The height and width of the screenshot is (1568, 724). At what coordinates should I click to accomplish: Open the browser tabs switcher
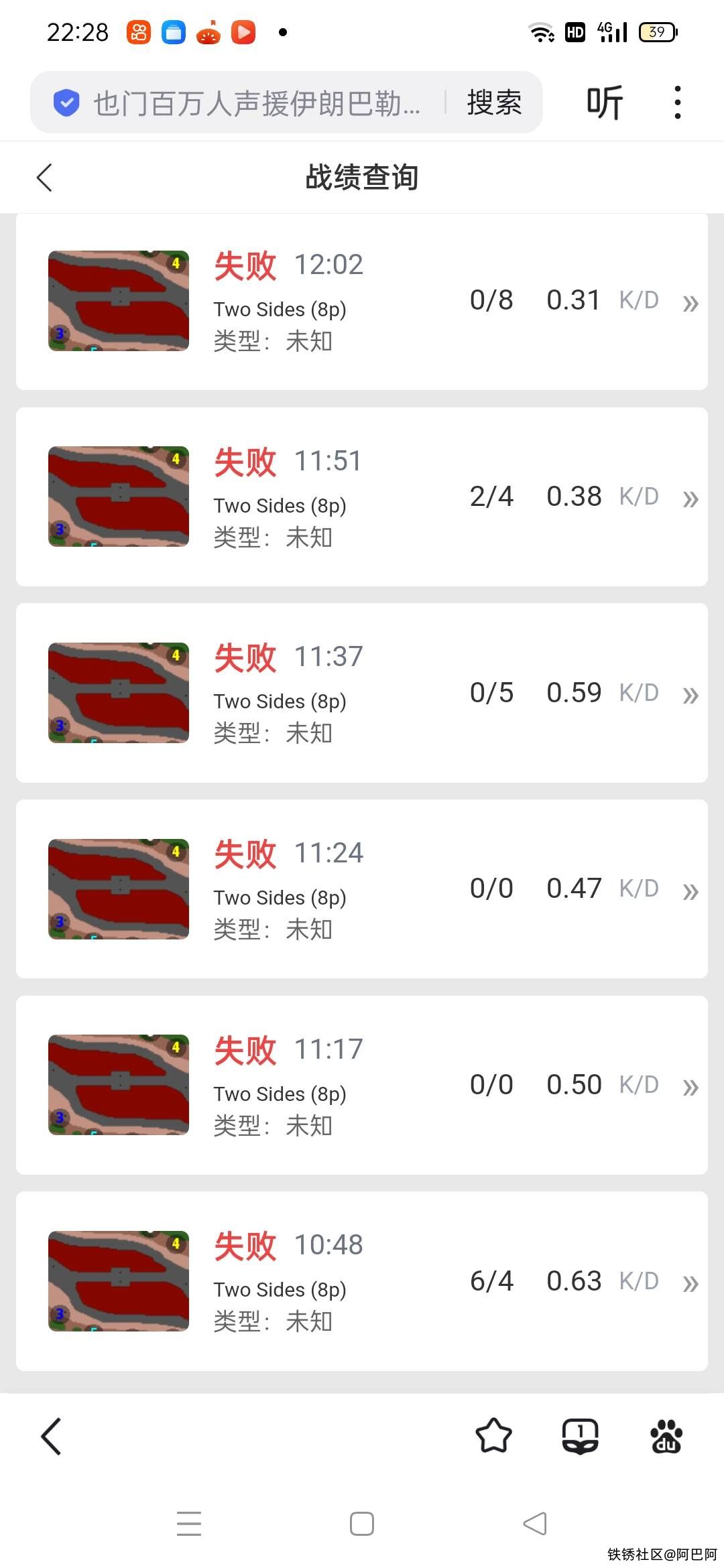click(580, 1437)
